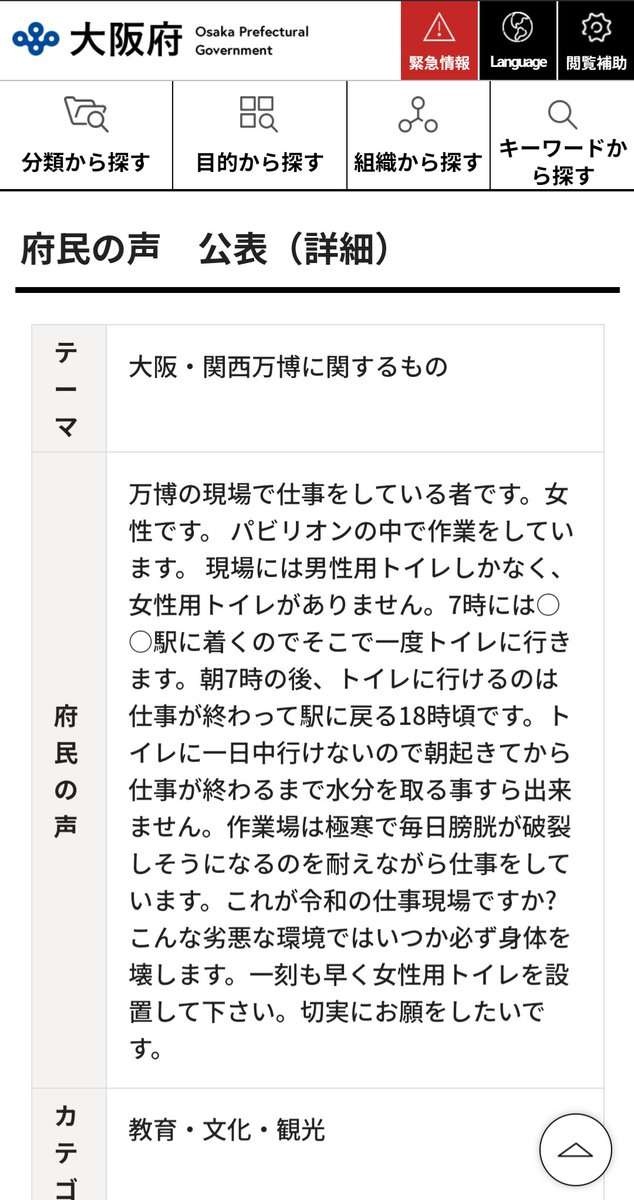Open the 緊急情報 emergency info button

(x=439, y=40)
